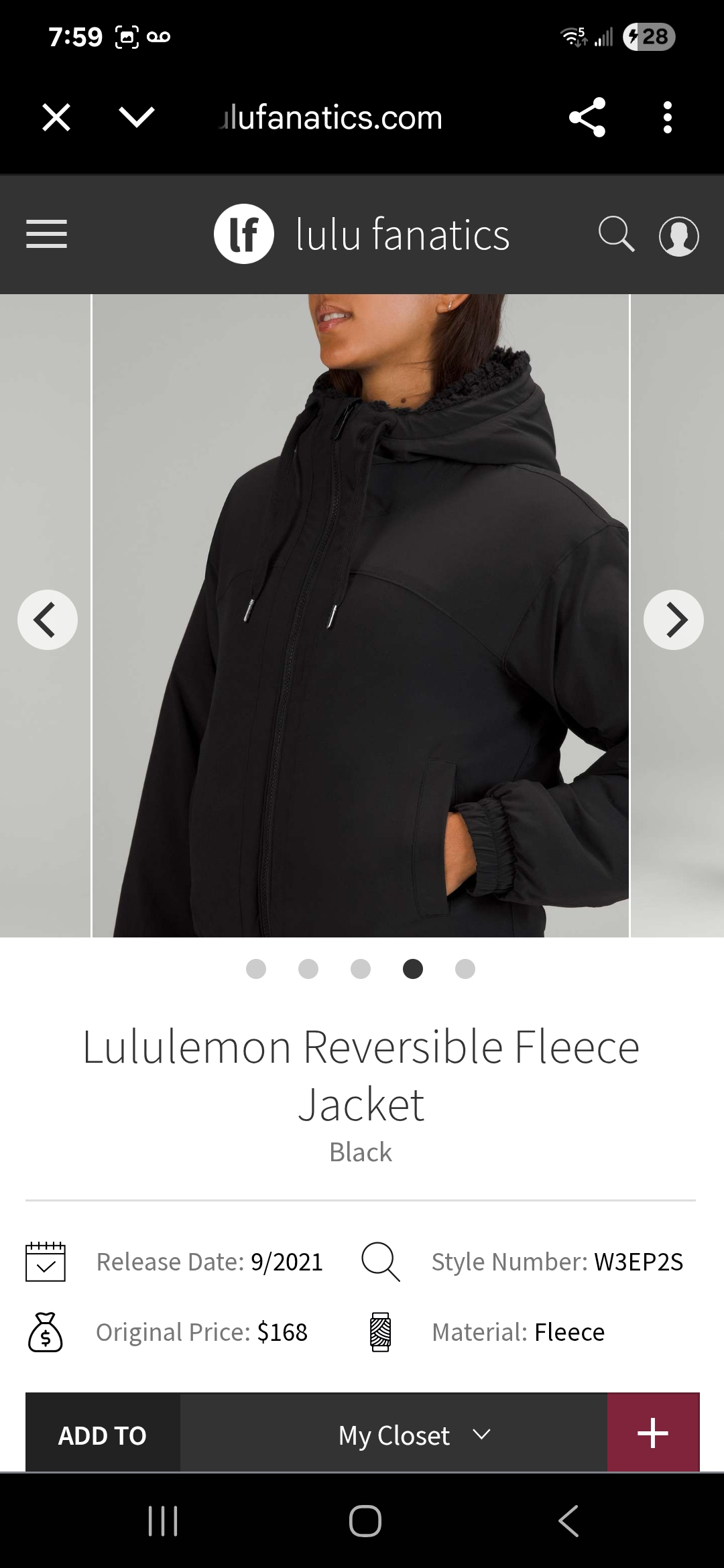Screen dimensions: 724x1568
Task: Jump to the first image dot
Action: 256,969
